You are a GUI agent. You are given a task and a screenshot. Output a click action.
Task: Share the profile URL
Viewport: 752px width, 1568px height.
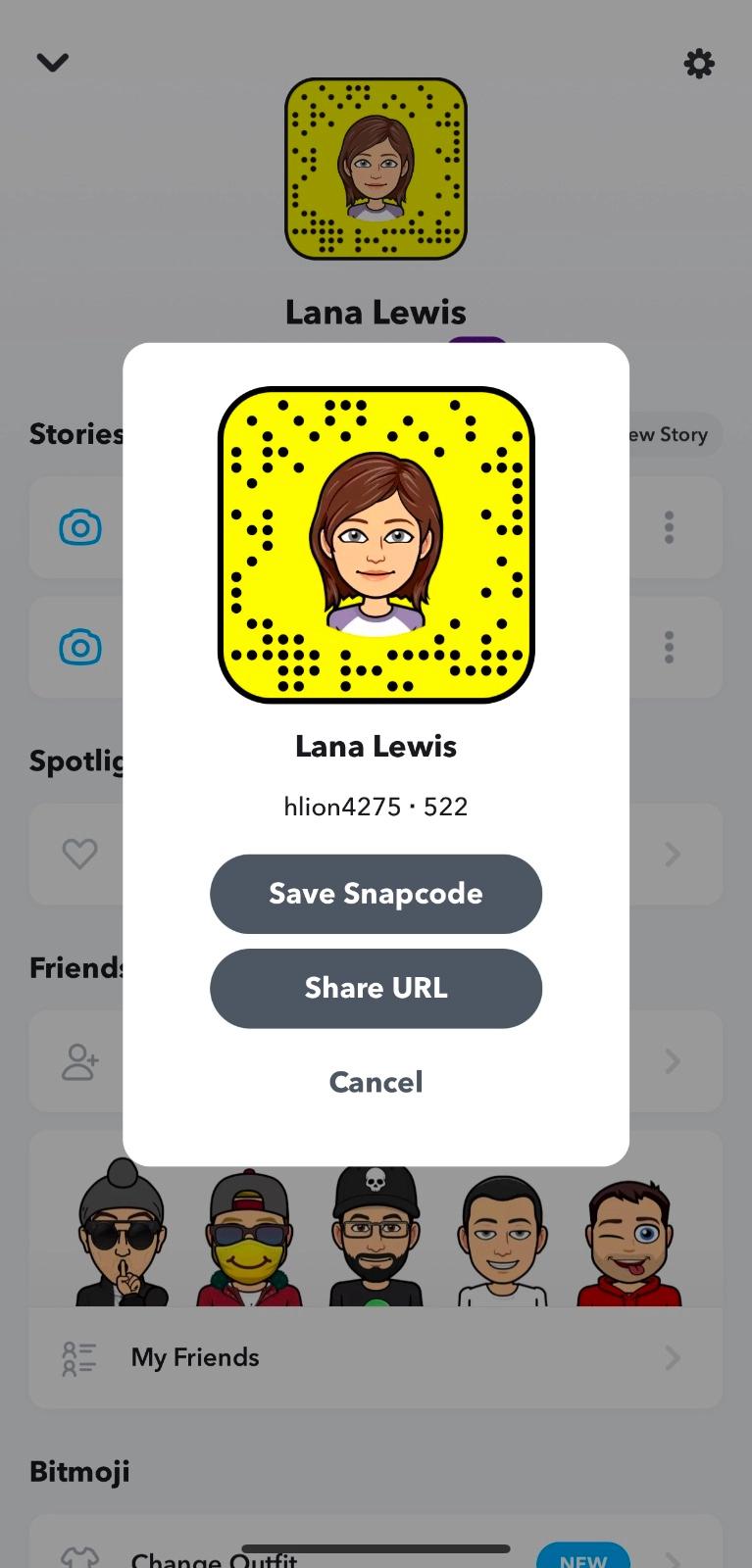click(x=376, y=988)
